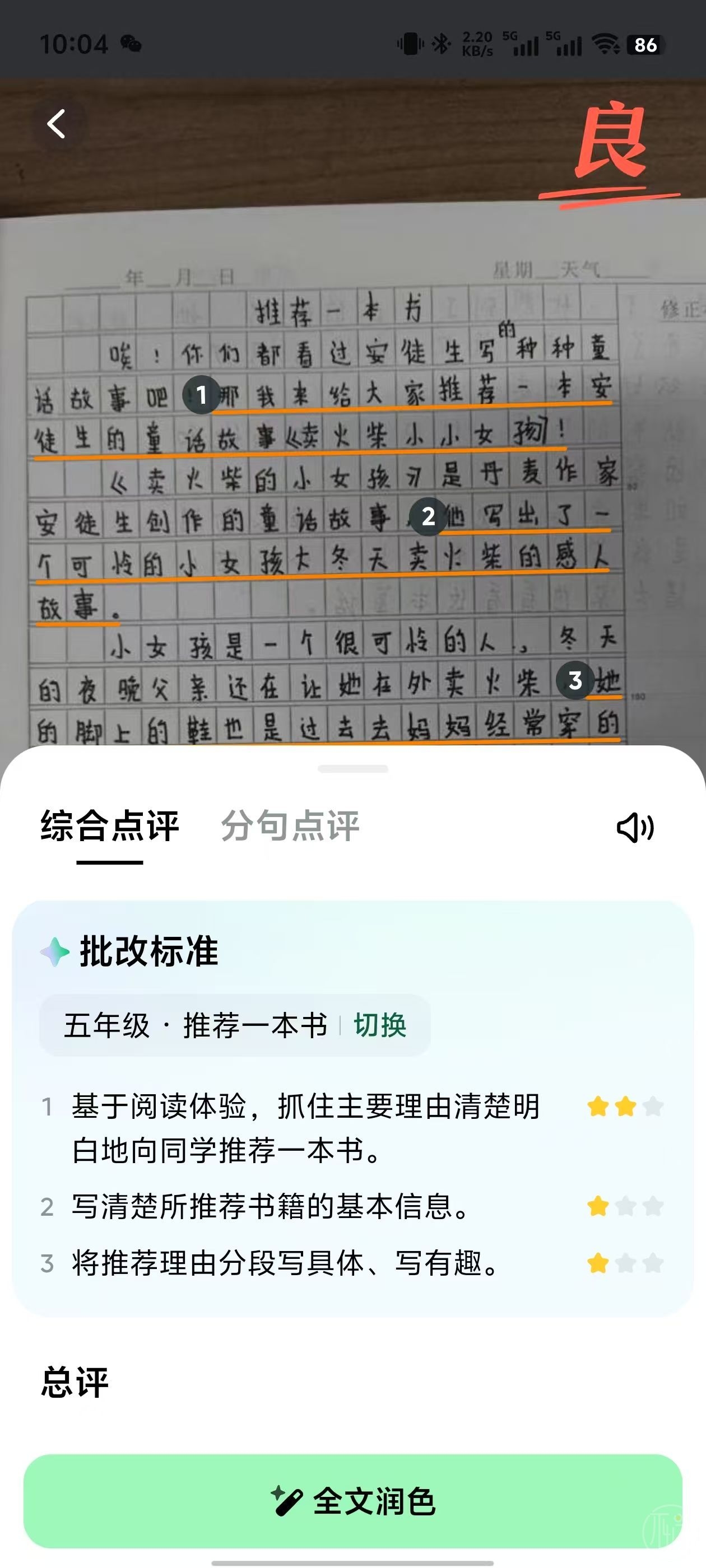Image resolution: width=706 pixels, height=1568 pixels.
Task: Open annotation marker 1 on the essay
Action: click(202, 396)
